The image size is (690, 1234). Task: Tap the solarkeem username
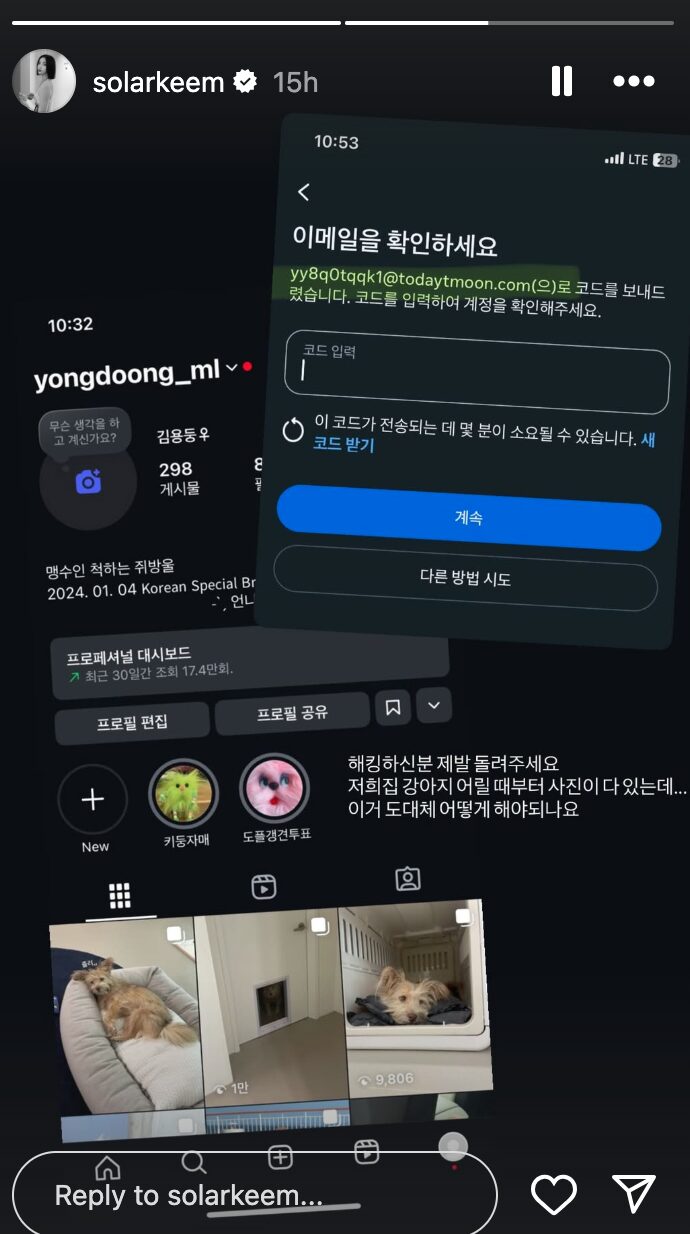[x=158, y=82]
